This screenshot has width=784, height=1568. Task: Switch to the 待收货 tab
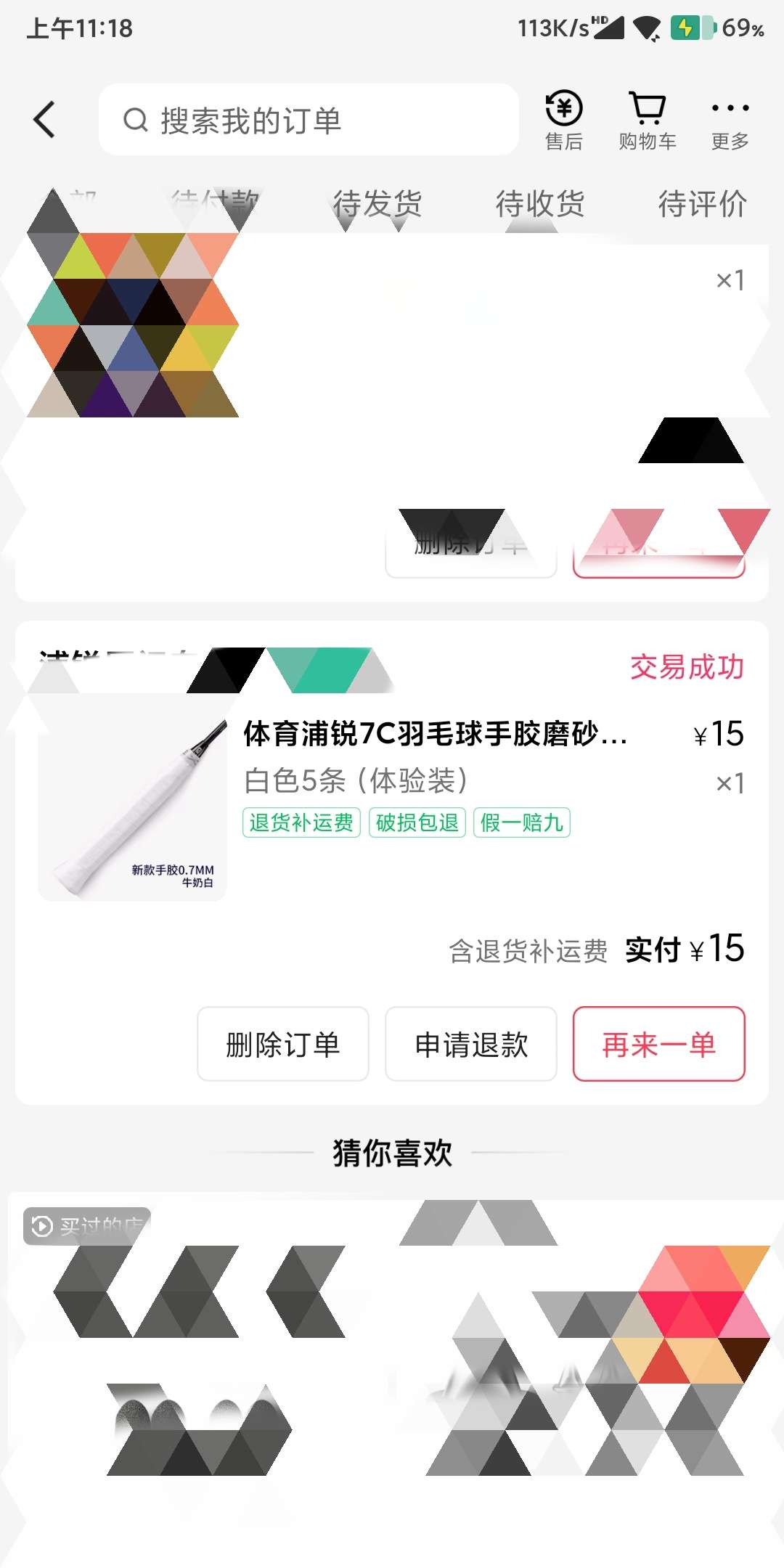point(540,204)
